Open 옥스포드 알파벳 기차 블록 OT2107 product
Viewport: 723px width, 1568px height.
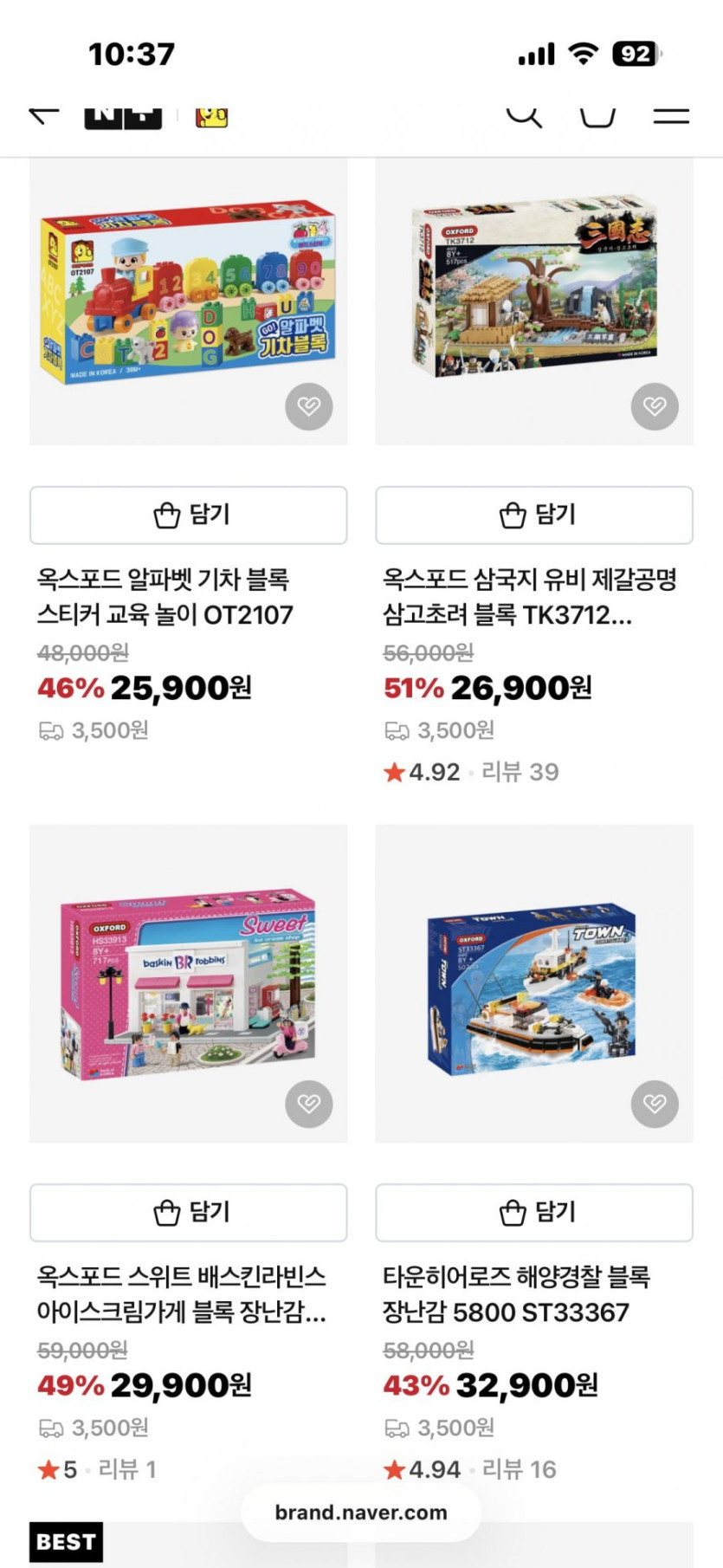tap(165, 597)
